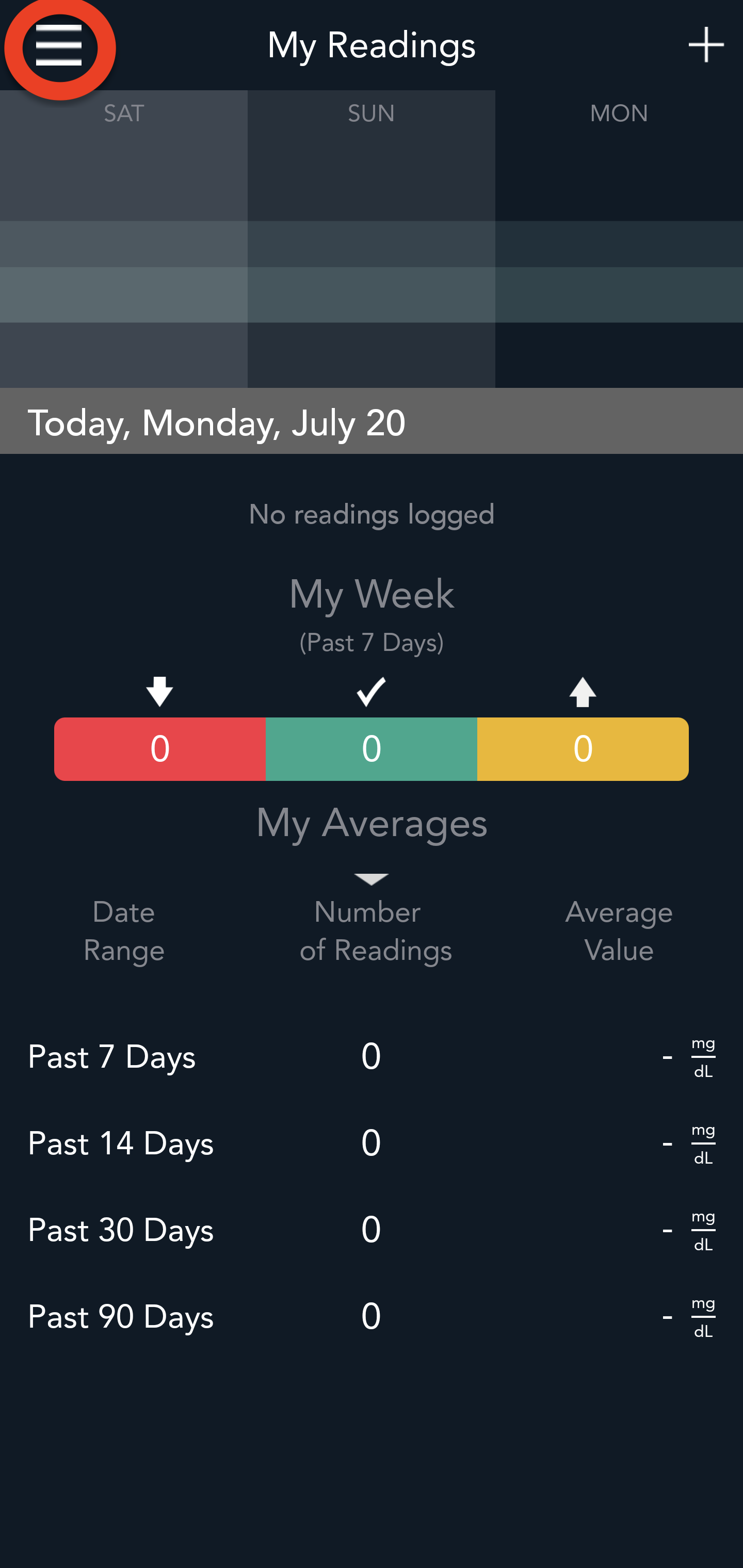
Task: Open in-range readings count in green
Action: point(371,748)
